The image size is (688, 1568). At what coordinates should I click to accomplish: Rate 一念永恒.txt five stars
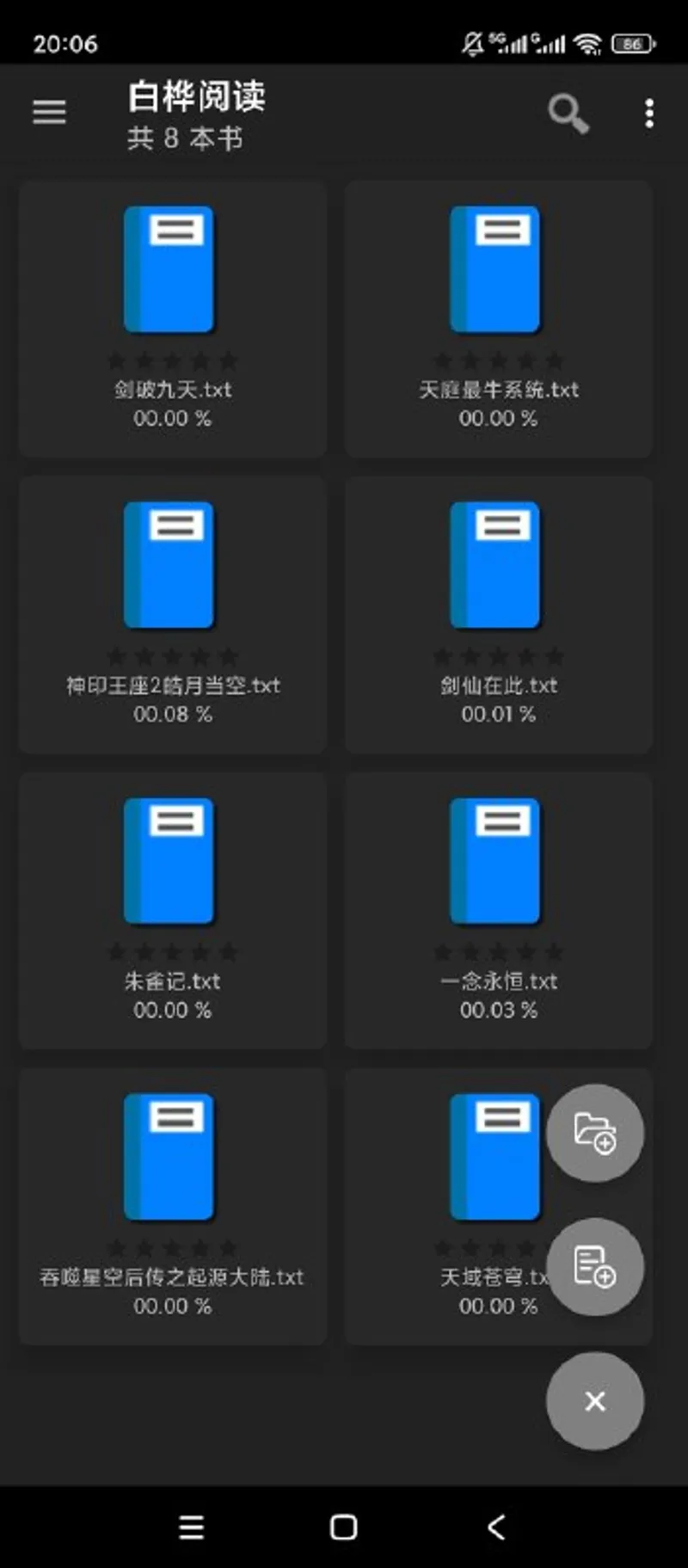point(556,951)
